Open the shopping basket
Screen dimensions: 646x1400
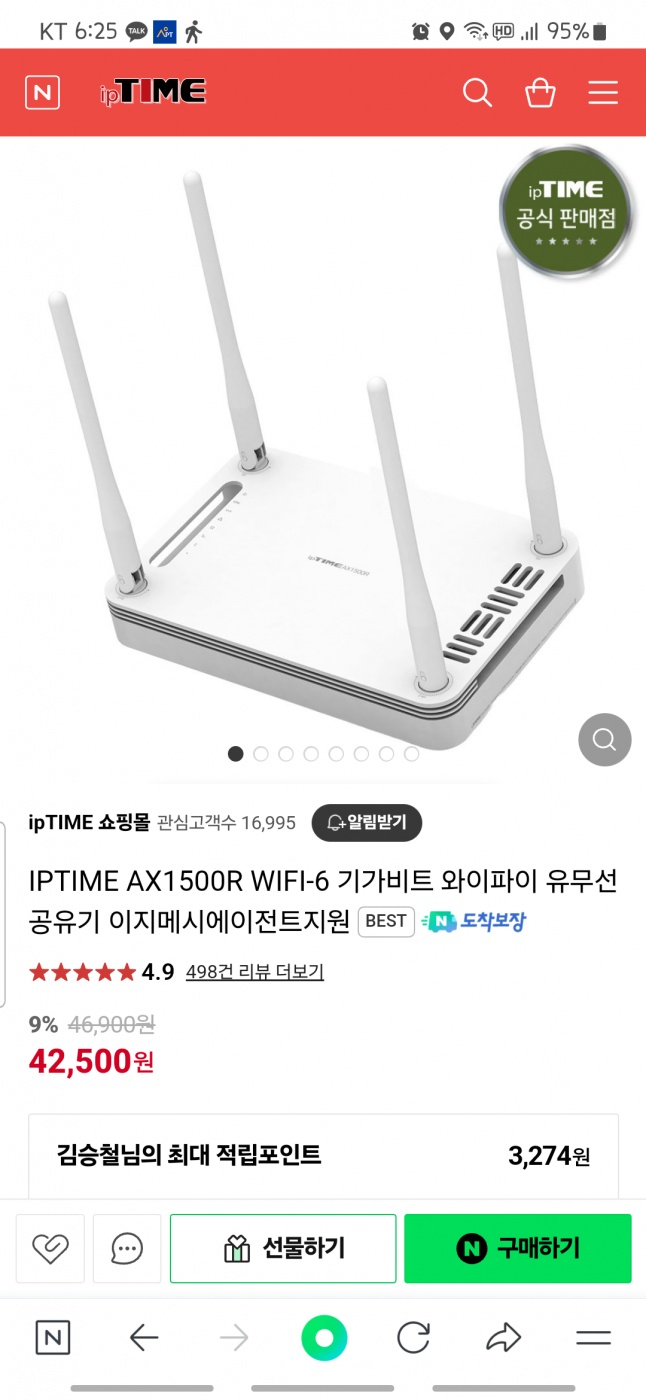540,93
